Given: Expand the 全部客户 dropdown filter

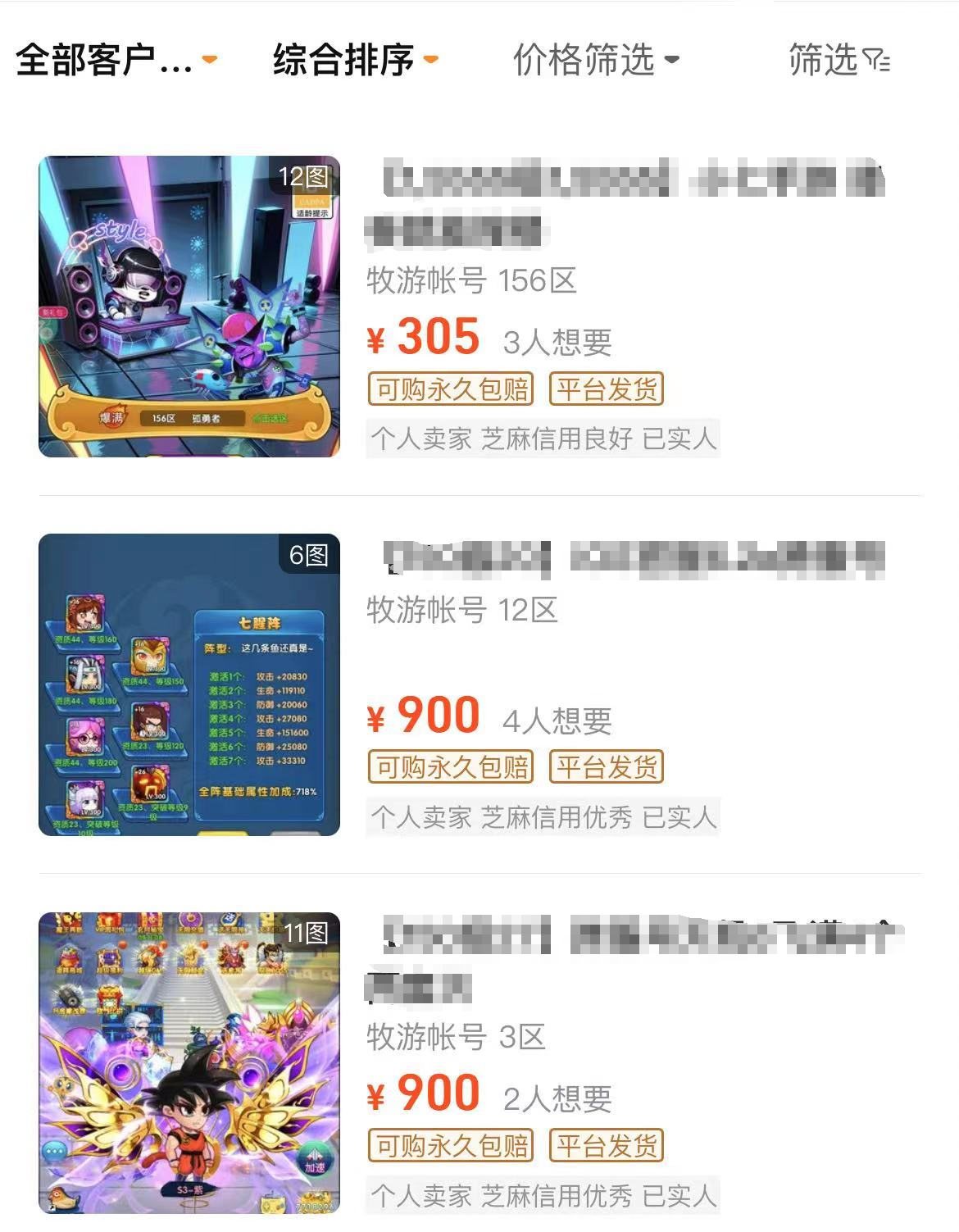Looking at the screenshot, I should point(115,60).
